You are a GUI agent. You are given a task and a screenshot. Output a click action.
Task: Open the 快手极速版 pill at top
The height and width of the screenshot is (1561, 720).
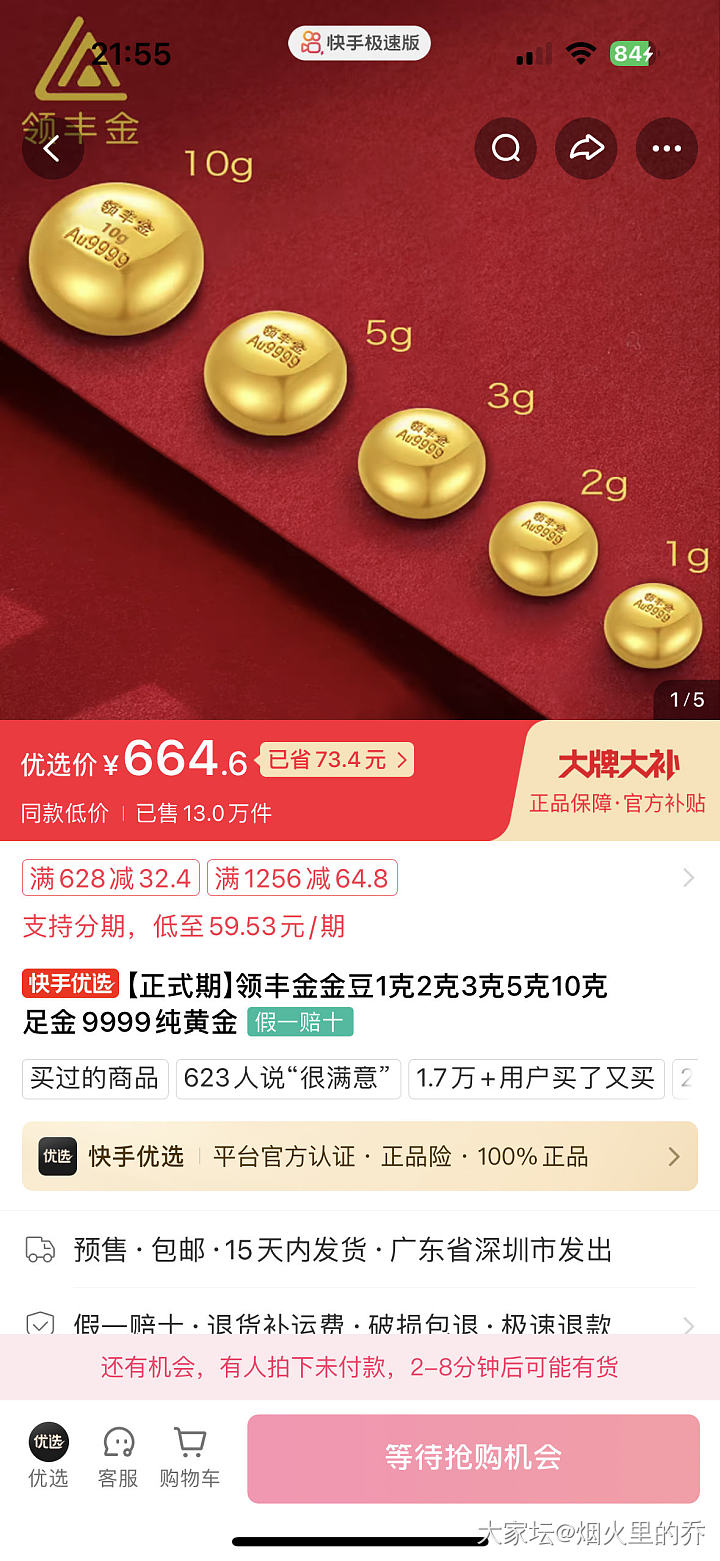click(360, 43)
